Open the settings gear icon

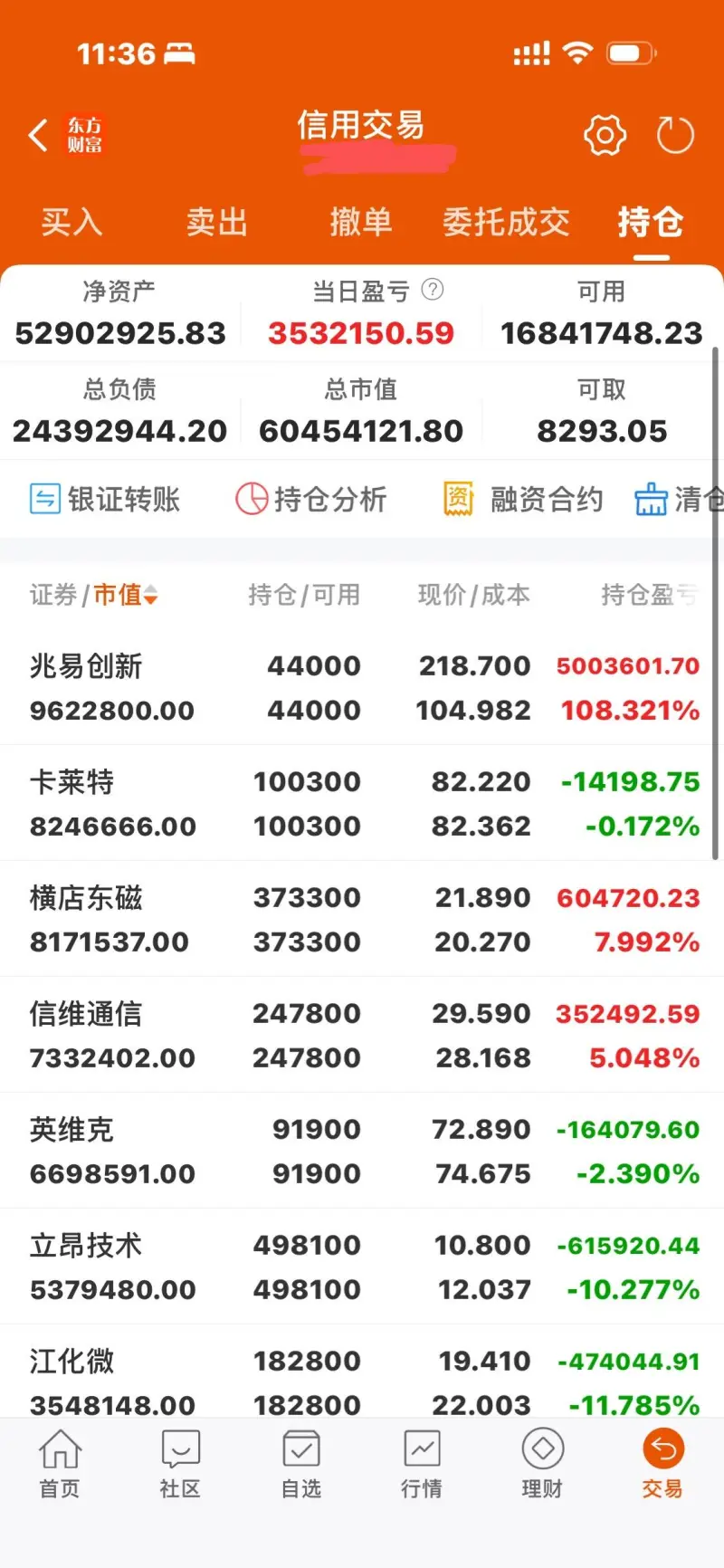coord(605,136)
